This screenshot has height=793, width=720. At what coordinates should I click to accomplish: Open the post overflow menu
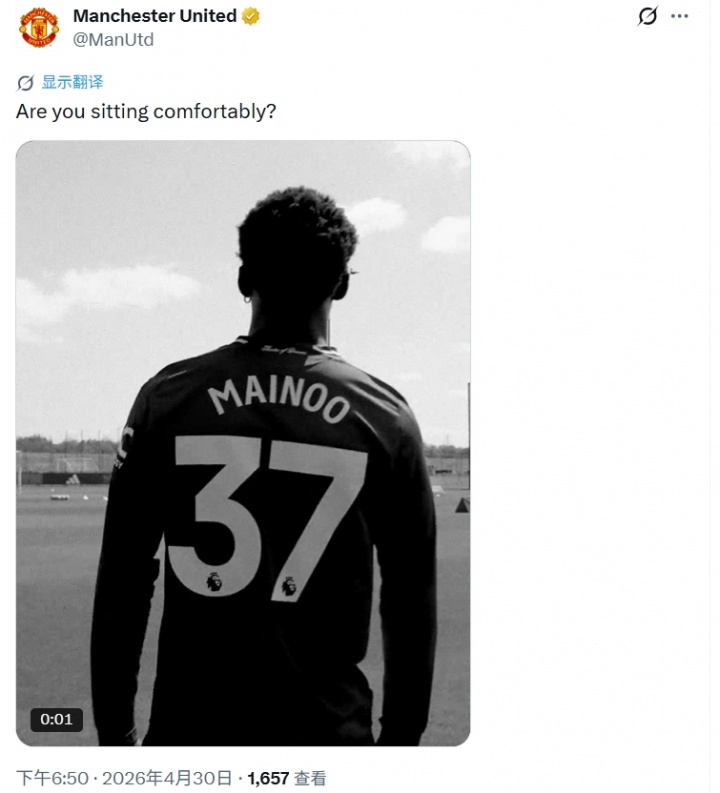pyautogui.click(x=680, y=16)
